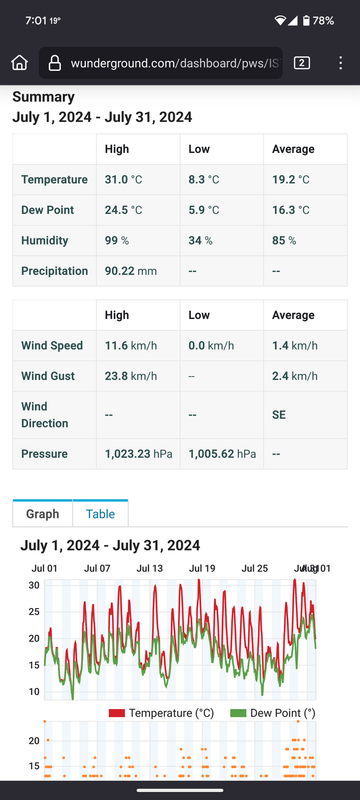Image resolution: width=360 pixels, height=800 pixels.
Task: Select the Graph tab
Action: tap(42, 514)
